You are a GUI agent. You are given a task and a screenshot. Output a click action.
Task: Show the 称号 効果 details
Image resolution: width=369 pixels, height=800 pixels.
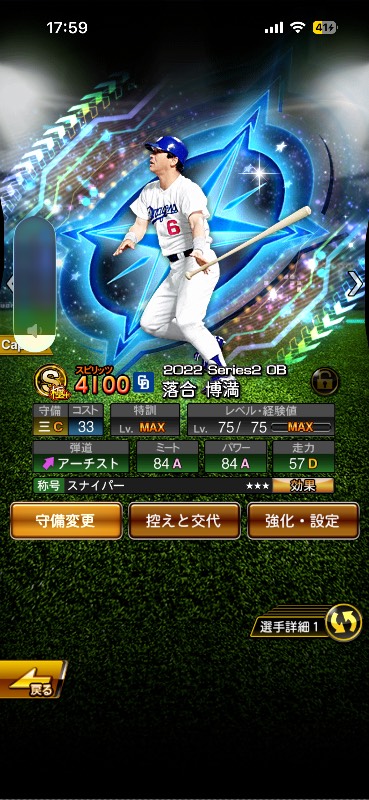(x=303, y=485)
